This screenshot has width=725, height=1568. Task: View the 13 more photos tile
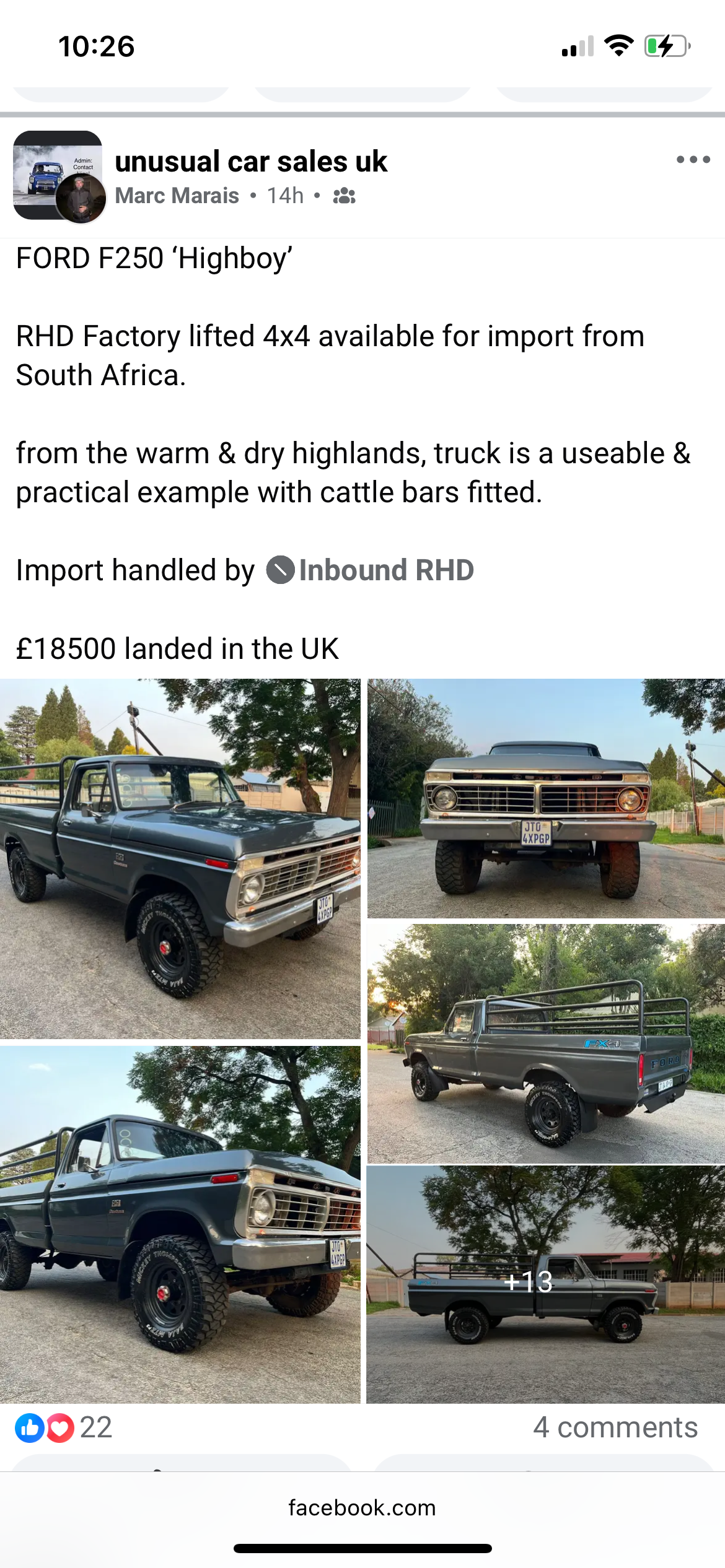[545, 1284]
